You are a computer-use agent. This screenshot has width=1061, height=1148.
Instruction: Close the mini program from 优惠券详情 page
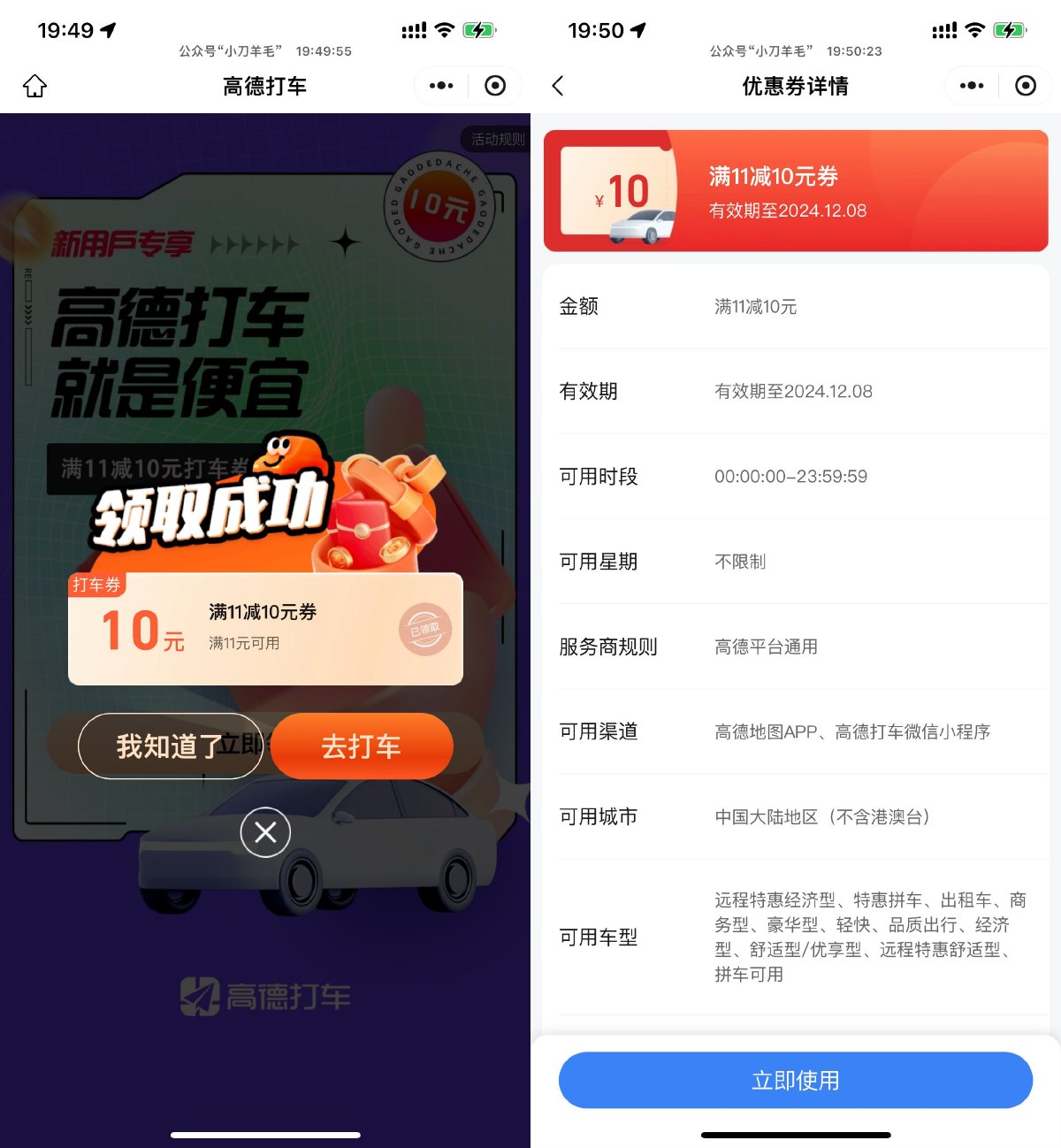(1026, 86)
